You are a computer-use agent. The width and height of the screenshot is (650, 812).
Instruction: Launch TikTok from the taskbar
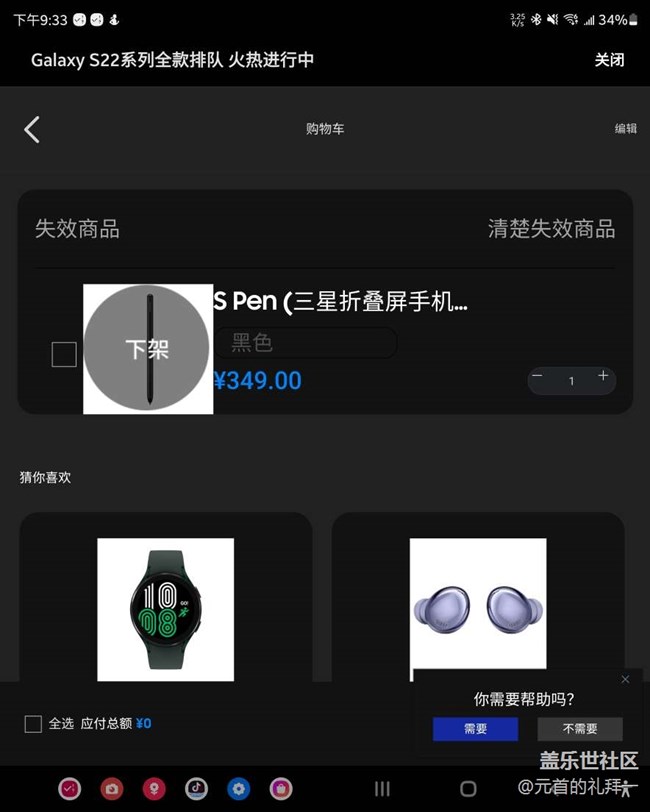[x=197, y=788]
